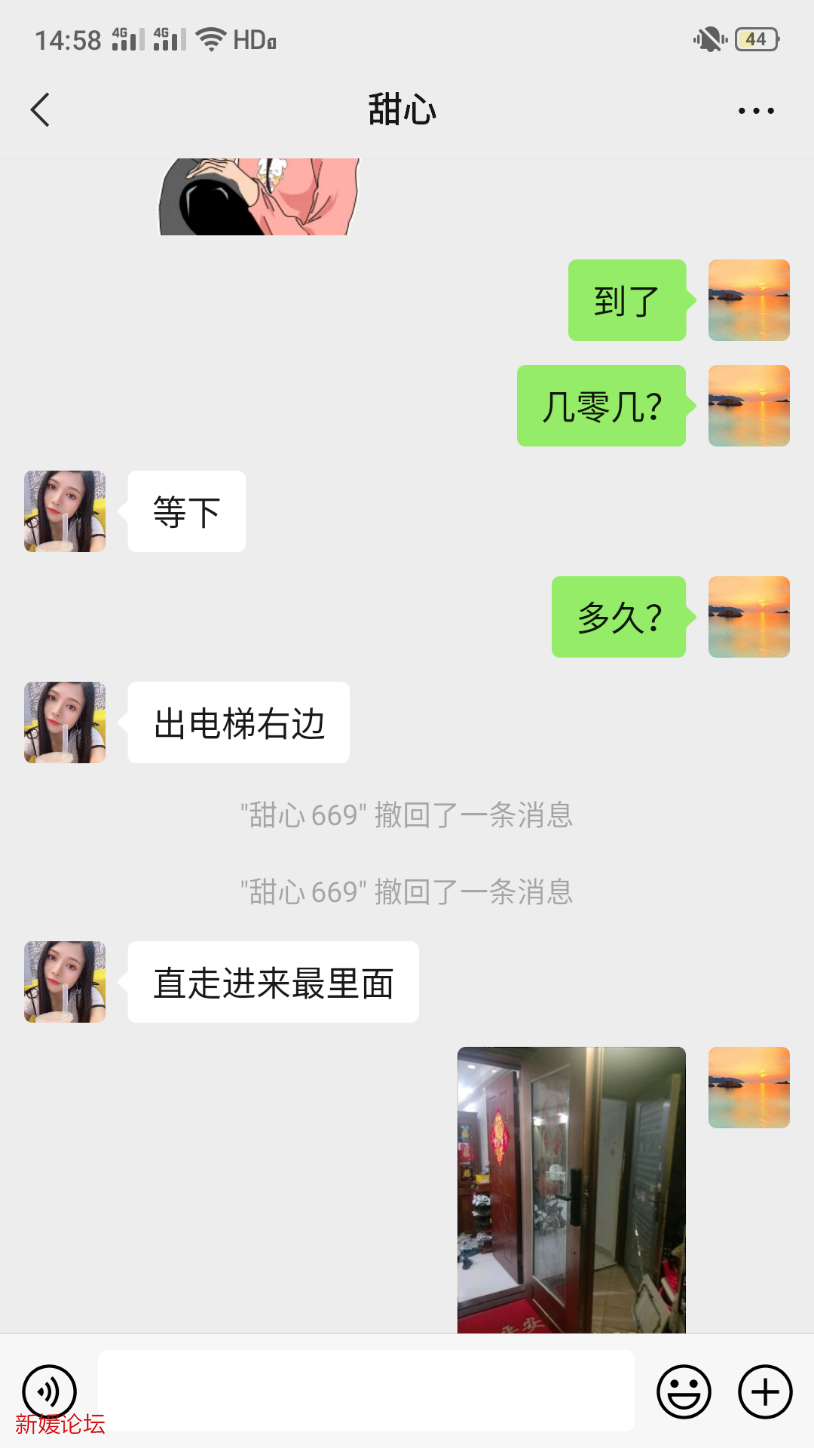The width and height of the screenshot is (814, 1448).
Task: Open the emoji picker icon
Action: click(x=684, y=1391)
